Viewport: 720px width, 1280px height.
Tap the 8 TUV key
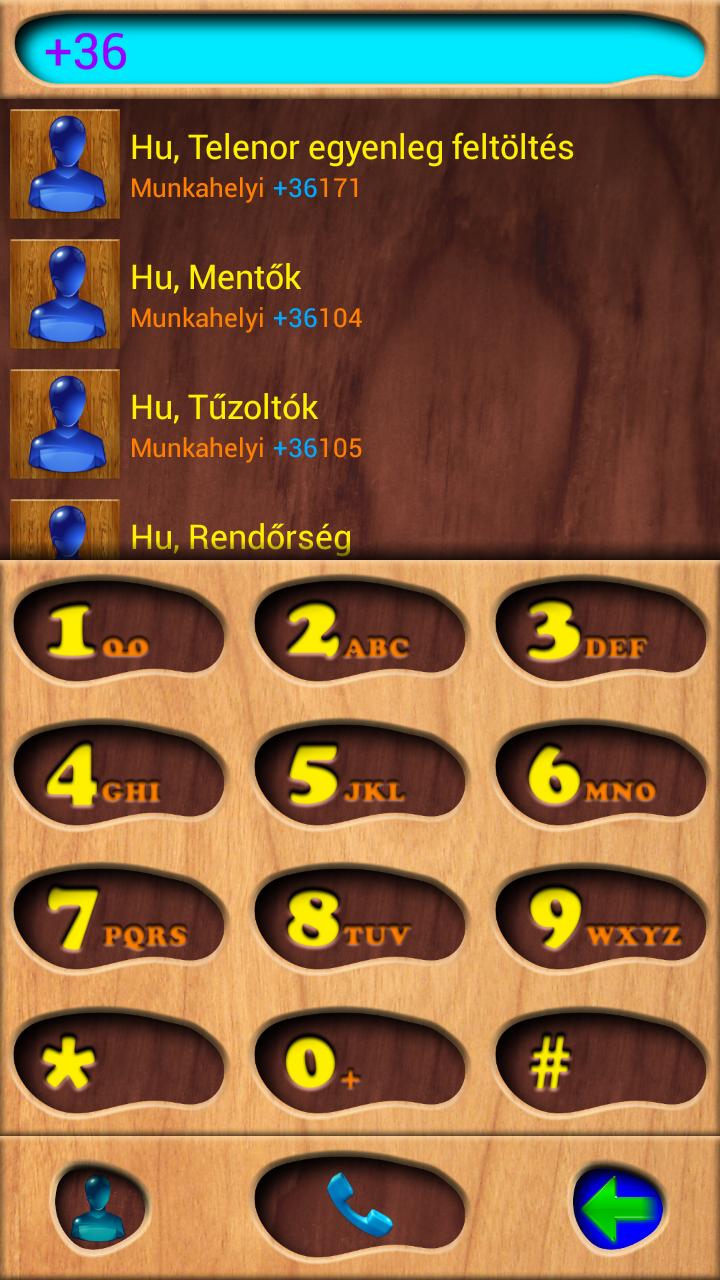click(360, 921)
